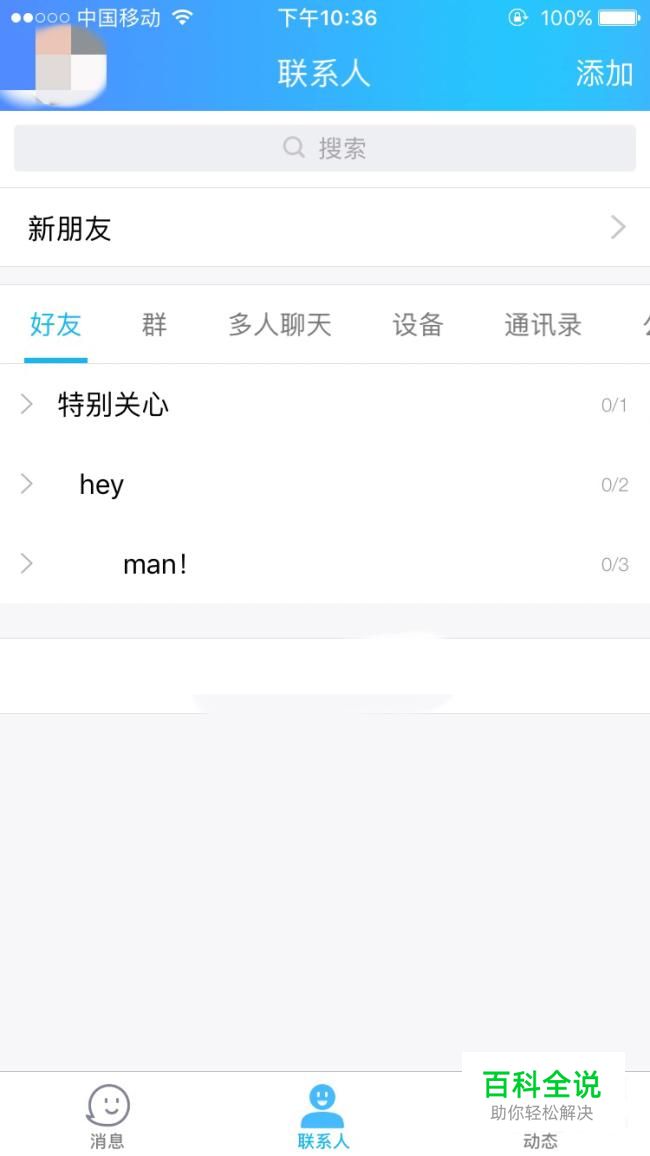Tap 添加 to add a contact
Screen dimensions: 650x1156
pos(604,73)
